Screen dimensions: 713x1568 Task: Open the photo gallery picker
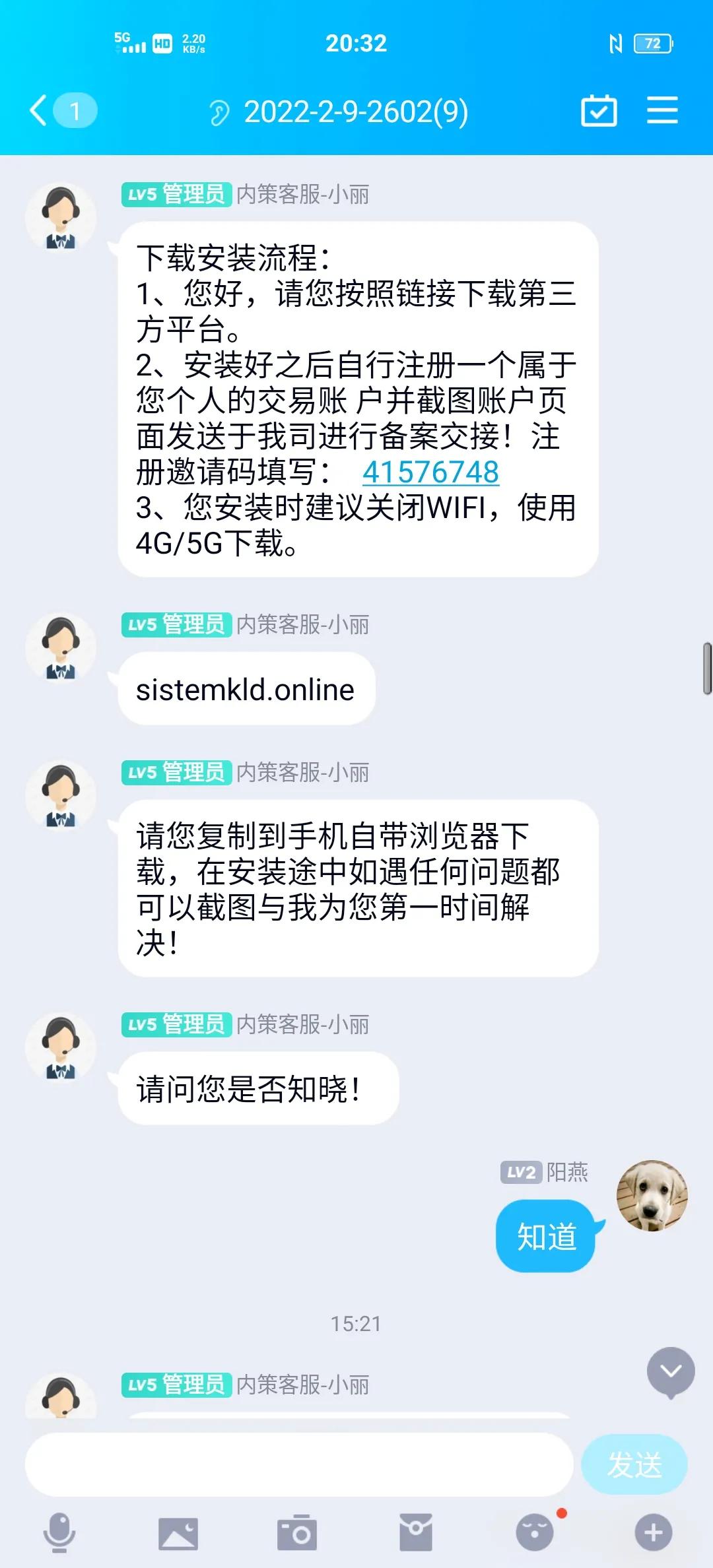pyautogui.click(x=177, y=1532)
